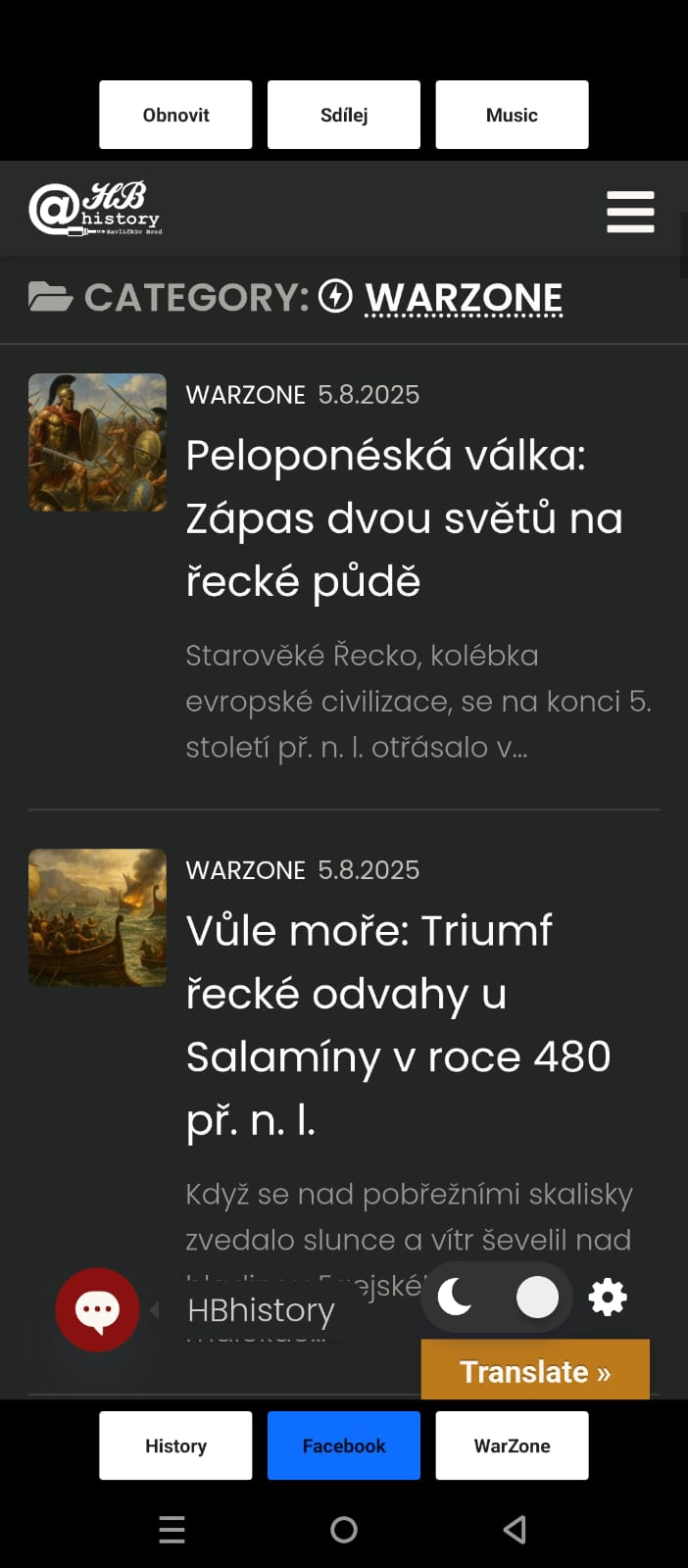Go back with system back button
Screen dimensions: 688x1568
(516, 1530)
